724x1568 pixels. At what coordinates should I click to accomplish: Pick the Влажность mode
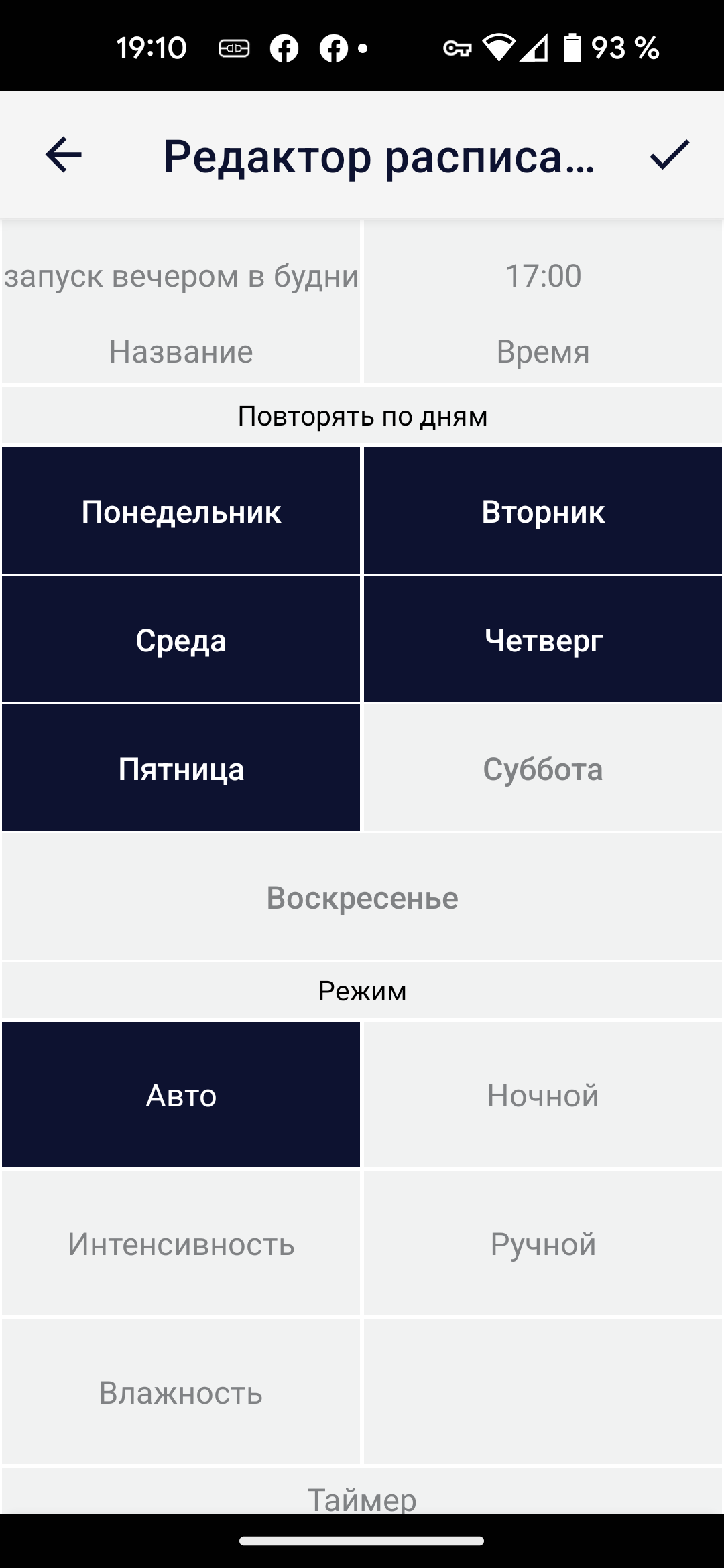181,1392
